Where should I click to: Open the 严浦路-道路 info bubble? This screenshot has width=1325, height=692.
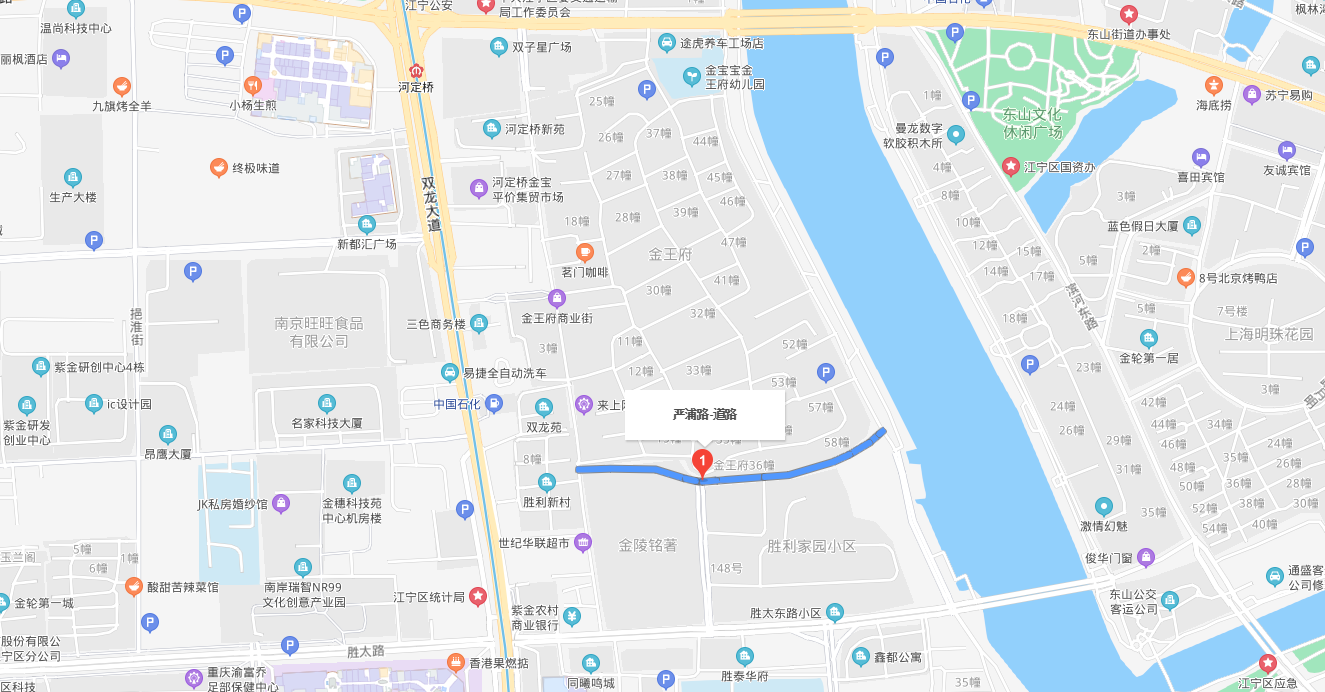[705, 414]
